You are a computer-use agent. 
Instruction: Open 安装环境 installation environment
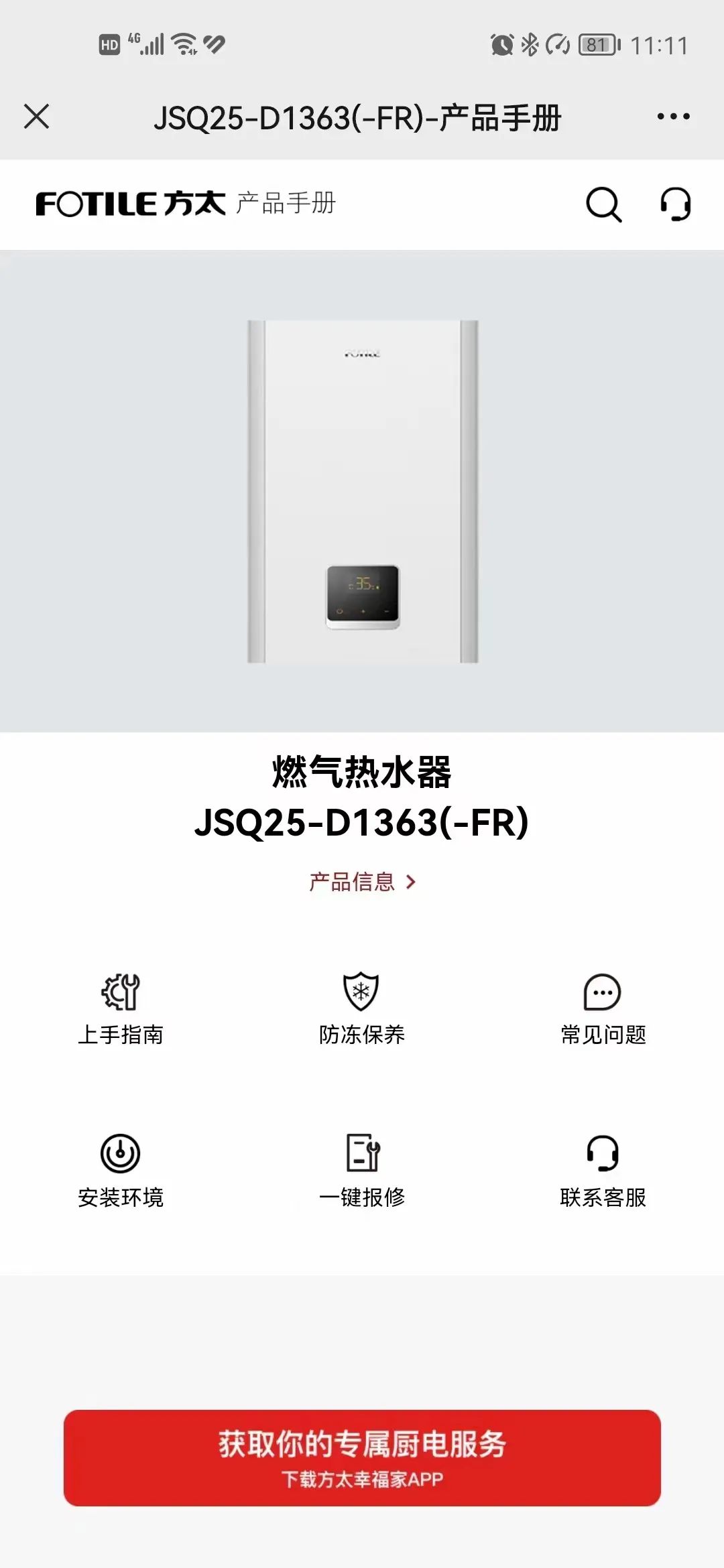[x=121, y=1171]
